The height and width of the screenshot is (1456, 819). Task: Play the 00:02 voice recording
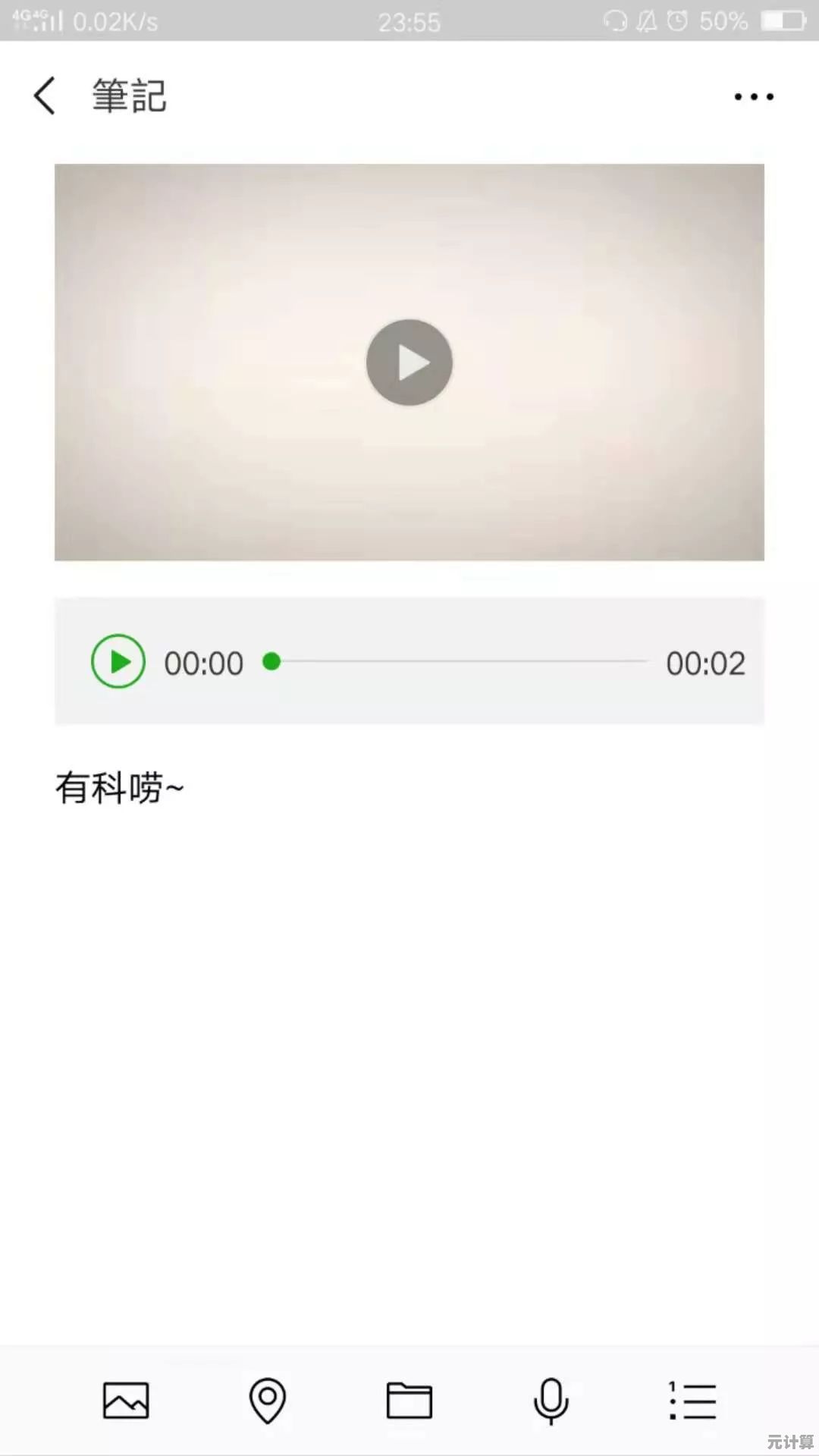point(118,661)
